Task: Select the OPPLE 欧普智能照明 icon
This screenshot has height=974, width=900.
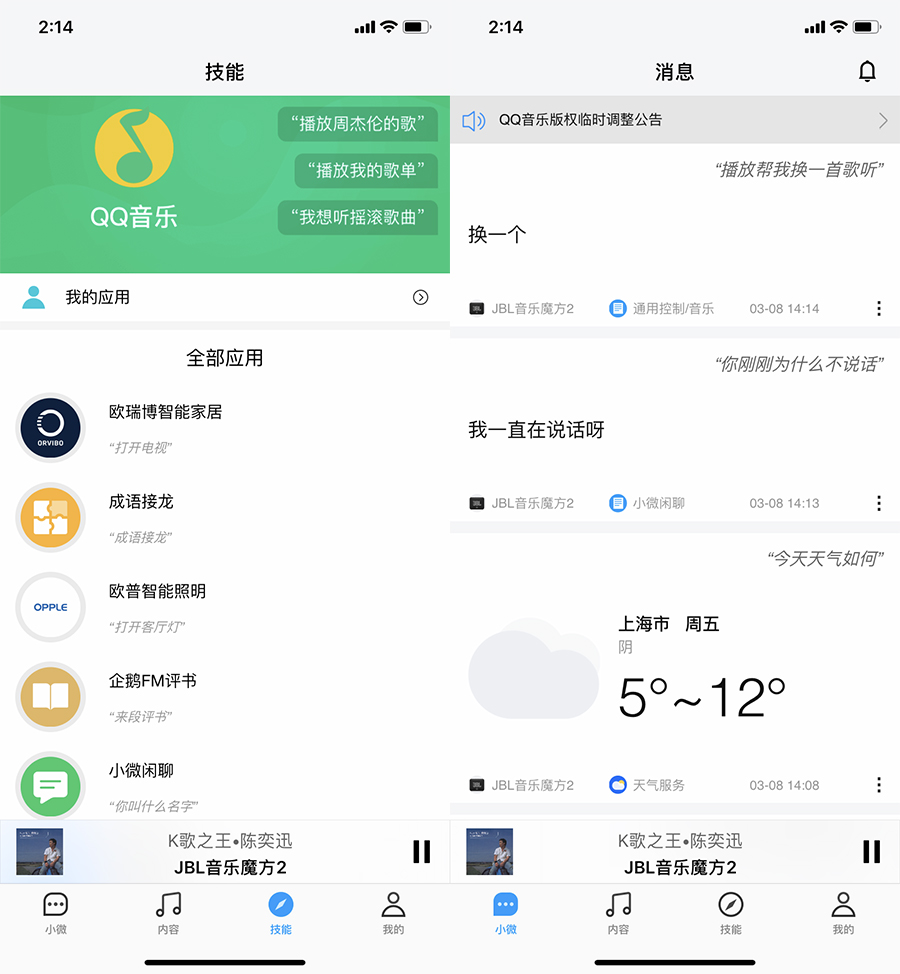Action: click(x=50, y=607)
